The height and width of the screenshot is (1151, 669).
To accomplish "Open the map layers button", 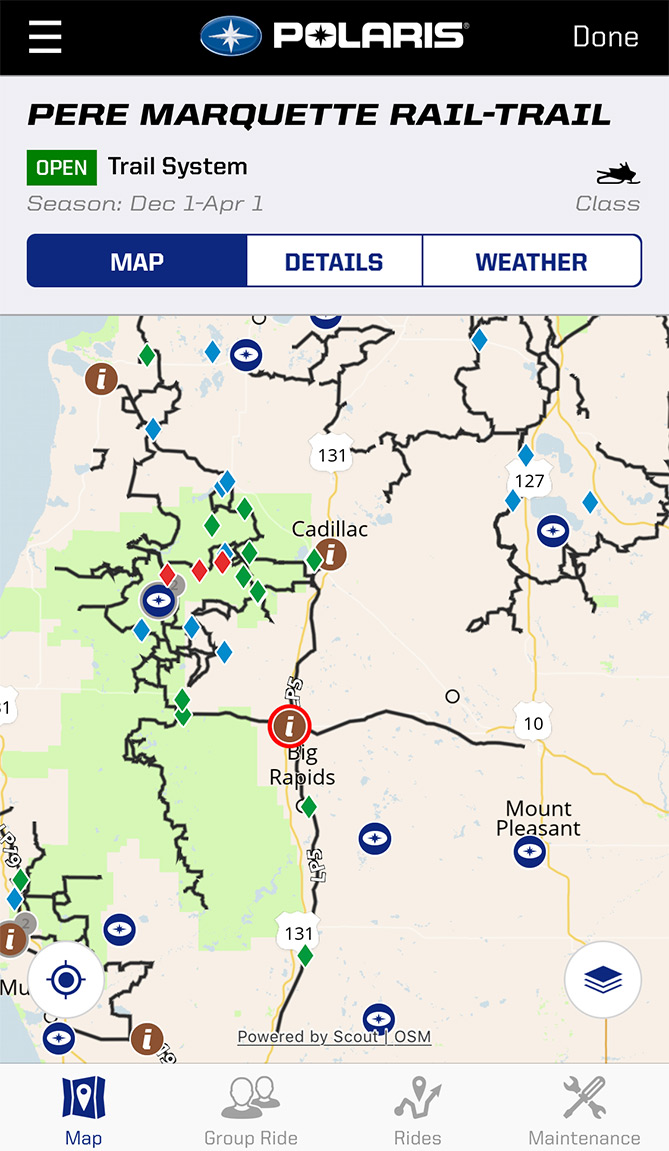I will click(x=603, y=979).
